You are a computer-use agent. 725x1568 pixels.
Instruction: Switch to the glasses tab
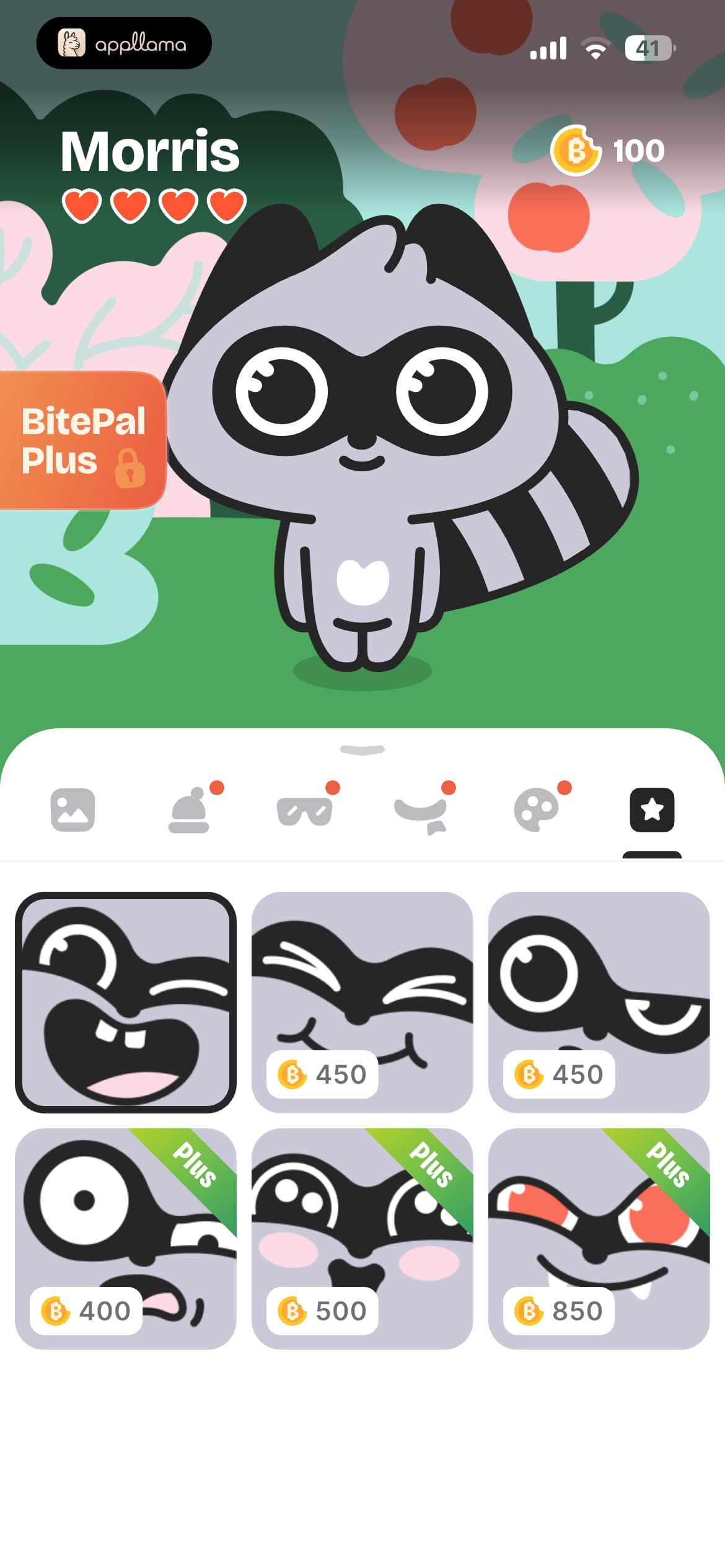[x=304, y=809]
